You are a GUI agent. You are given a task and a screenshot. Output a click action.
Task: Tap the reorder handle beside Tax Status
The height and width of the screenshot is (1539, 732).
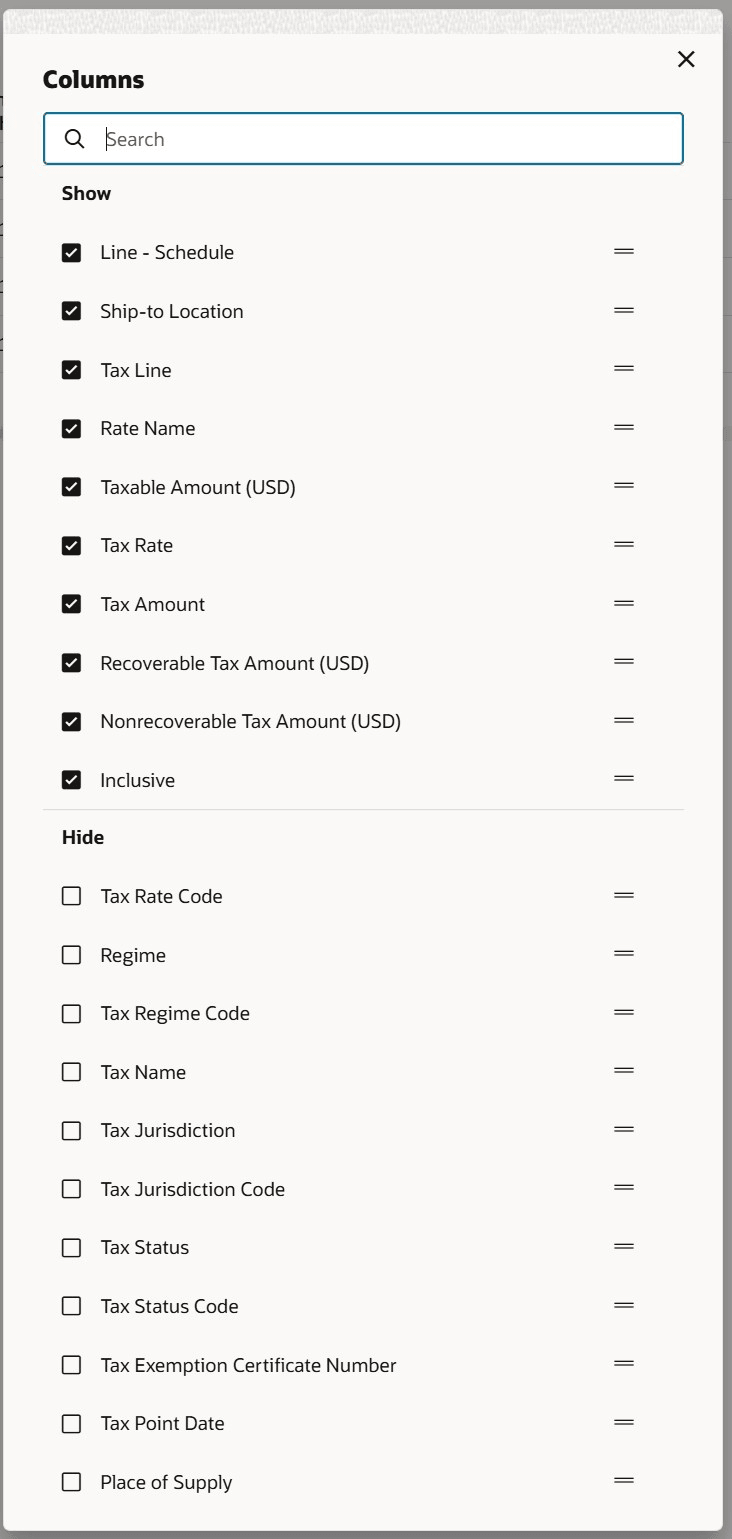pos(624,1247)
